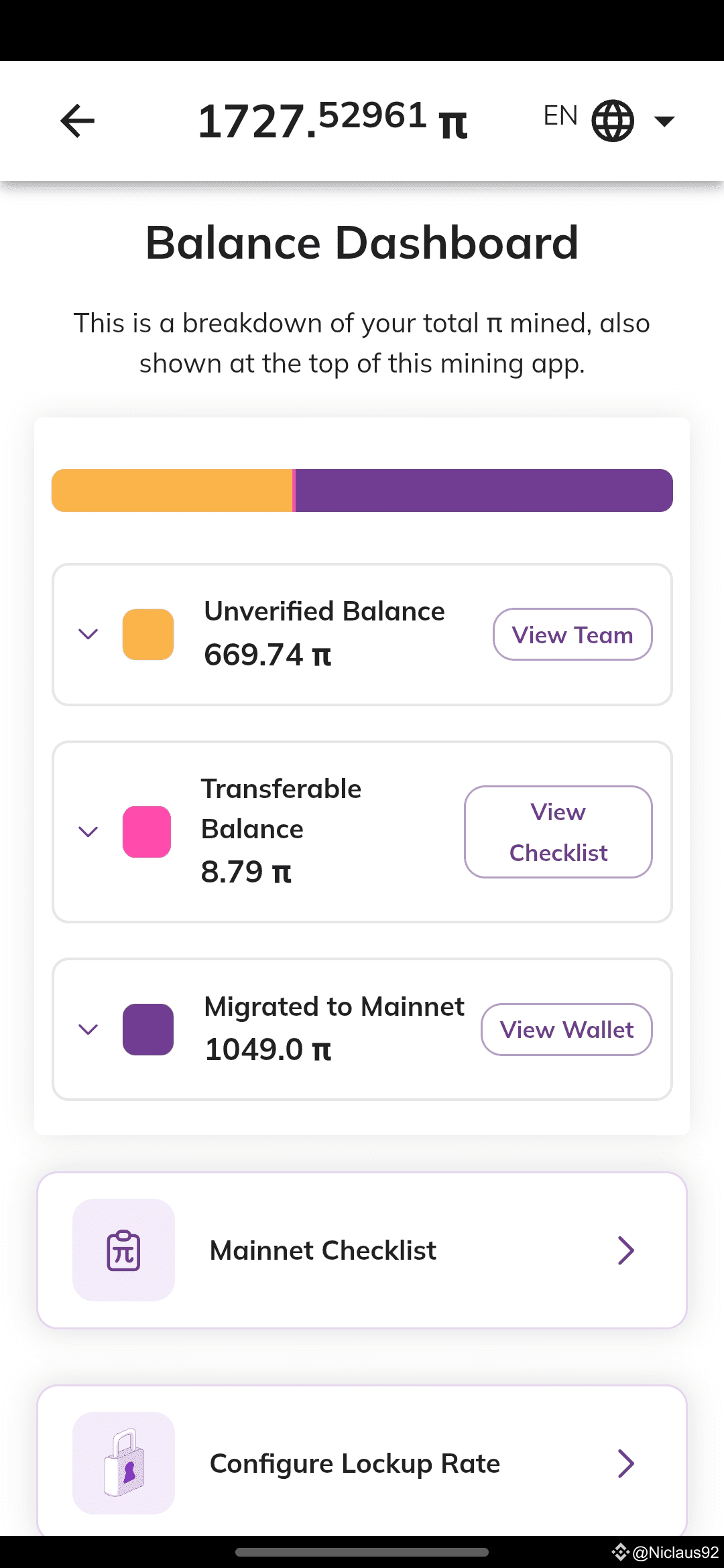Expand the Migrated to Mainnet section
Viewport: 724px width, 1568px height.
88,1029
